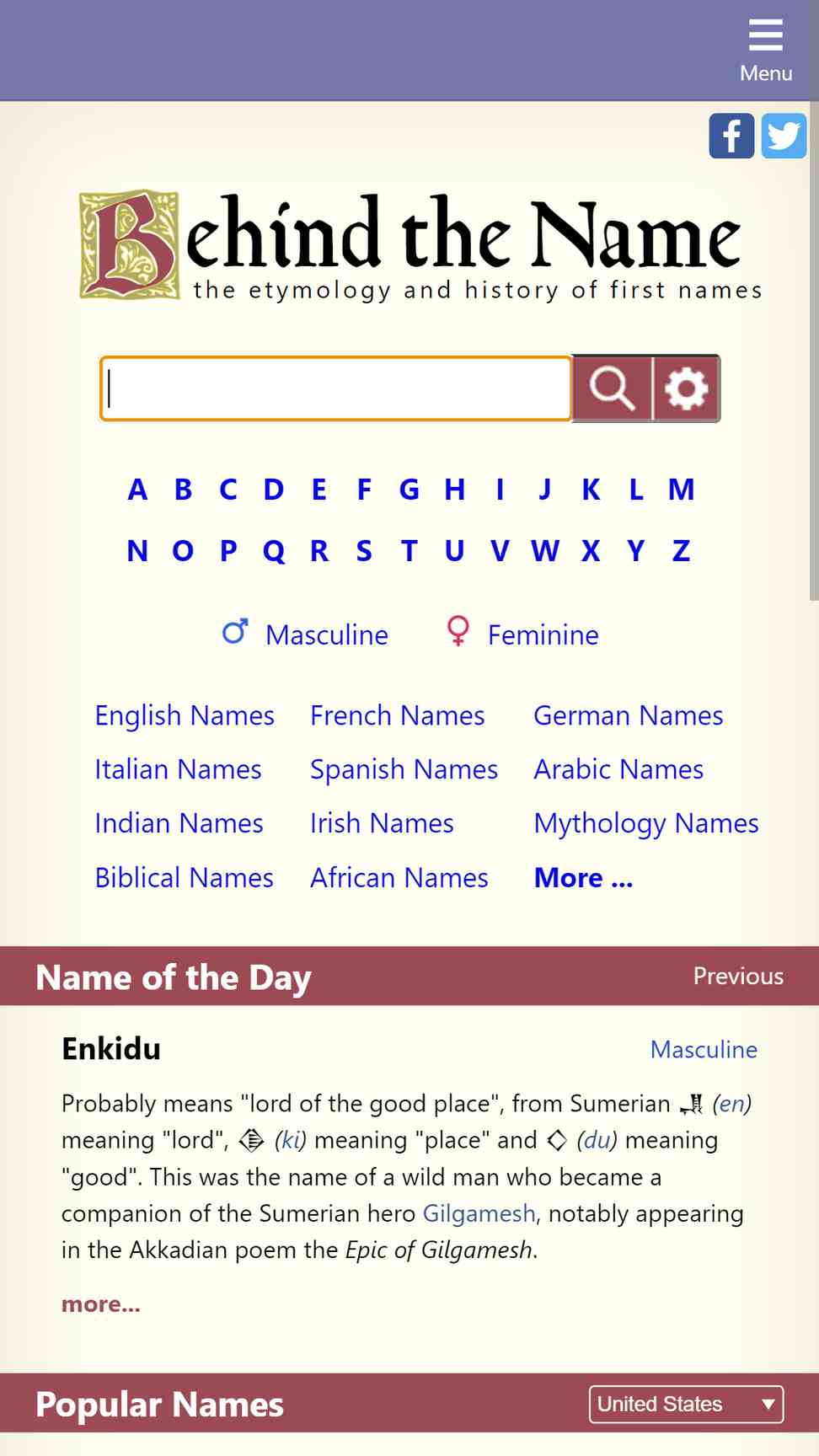Open Spanish Names
Viewport: 819px width, 1456px height.
click(404, 769)
